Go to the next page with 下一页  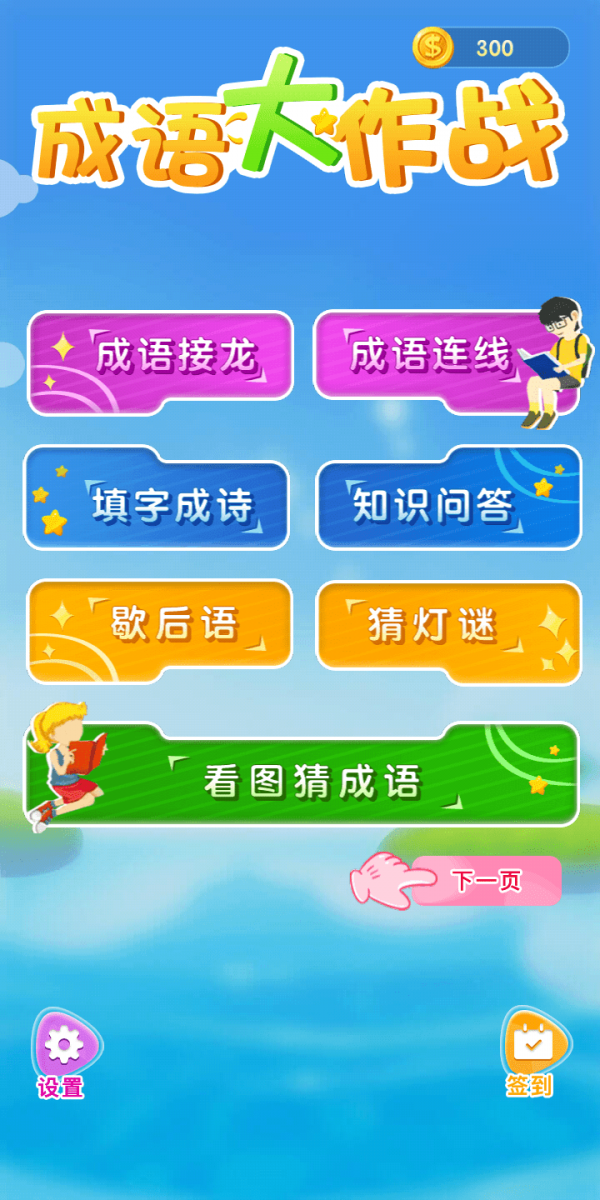(486, 881)
